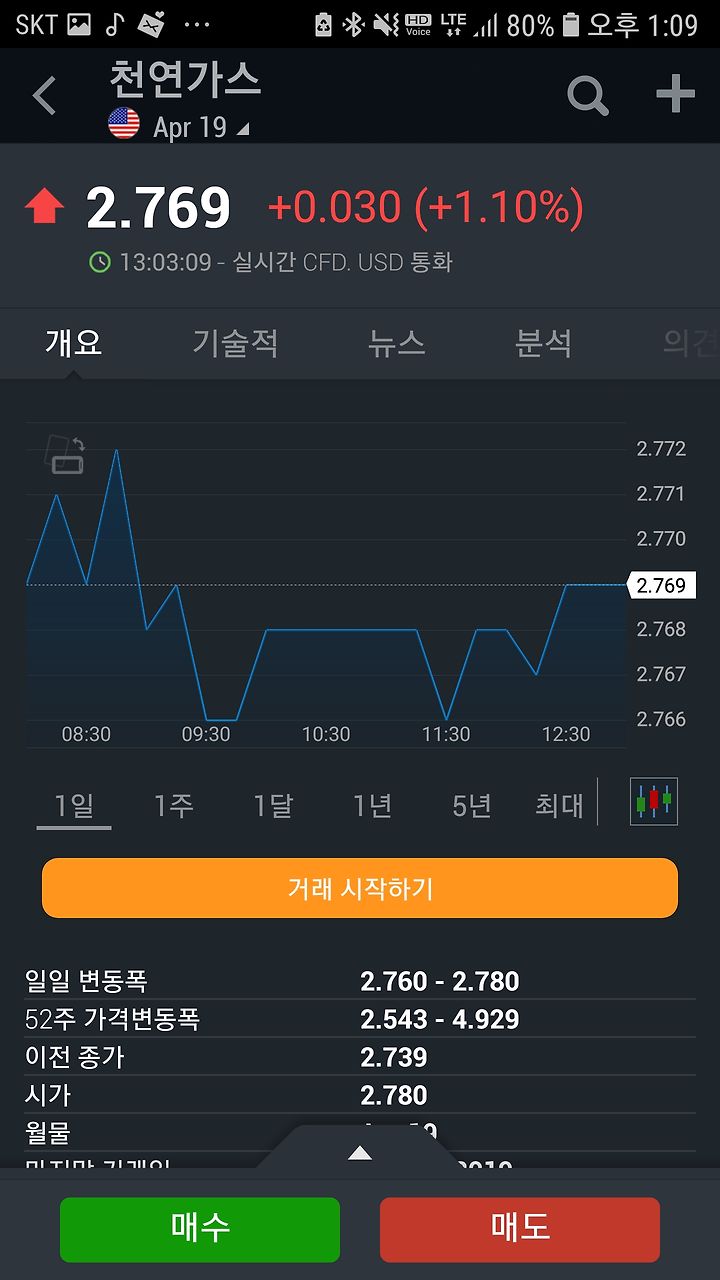Select the 1주 chart range
720x1280 pixels.
[x=173, y=805]
